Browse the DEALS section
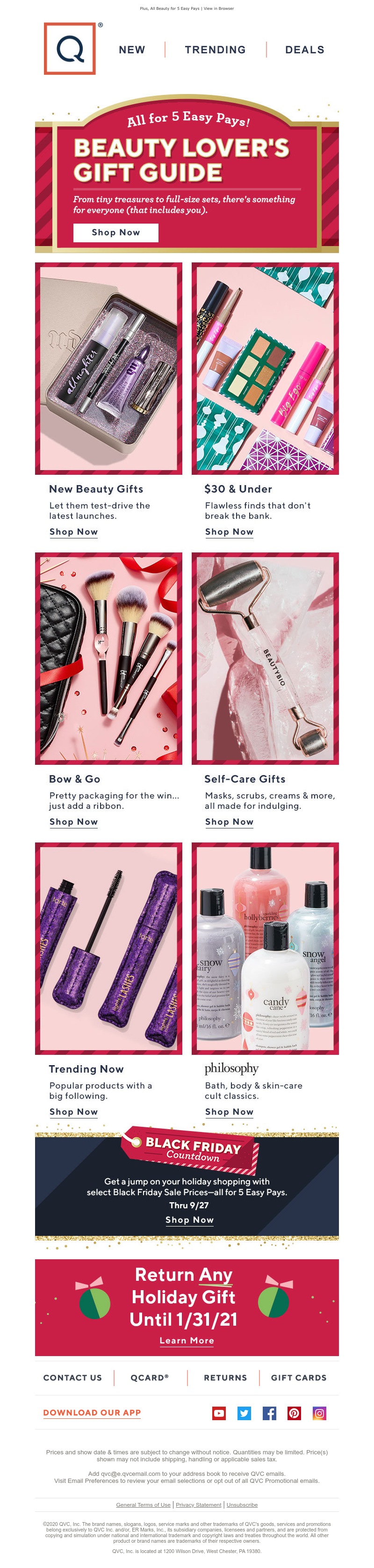374x1568 pixels. (x=305, y=50)
